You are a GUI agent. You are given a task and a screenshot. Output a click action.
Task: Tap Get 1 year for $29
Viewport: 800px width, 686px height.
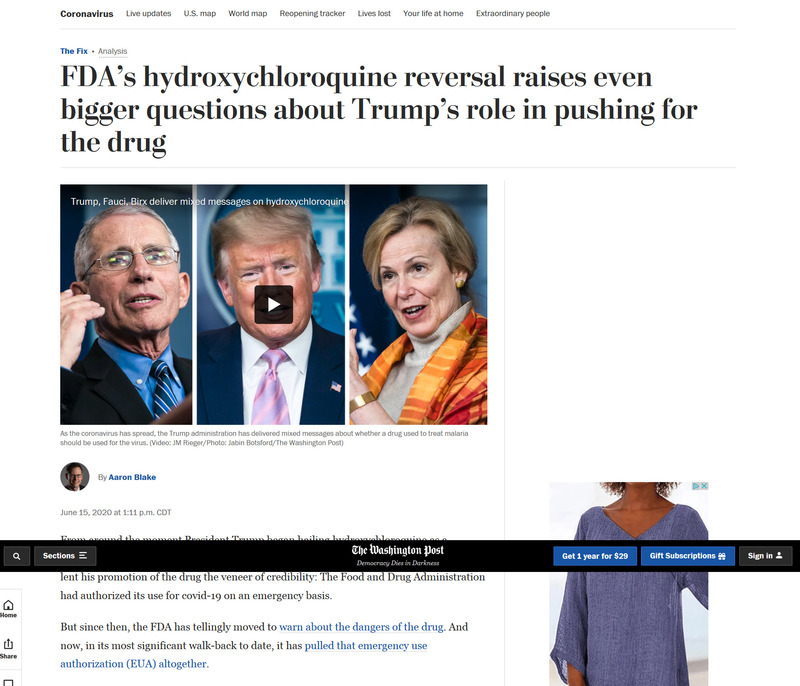point(595,556)
